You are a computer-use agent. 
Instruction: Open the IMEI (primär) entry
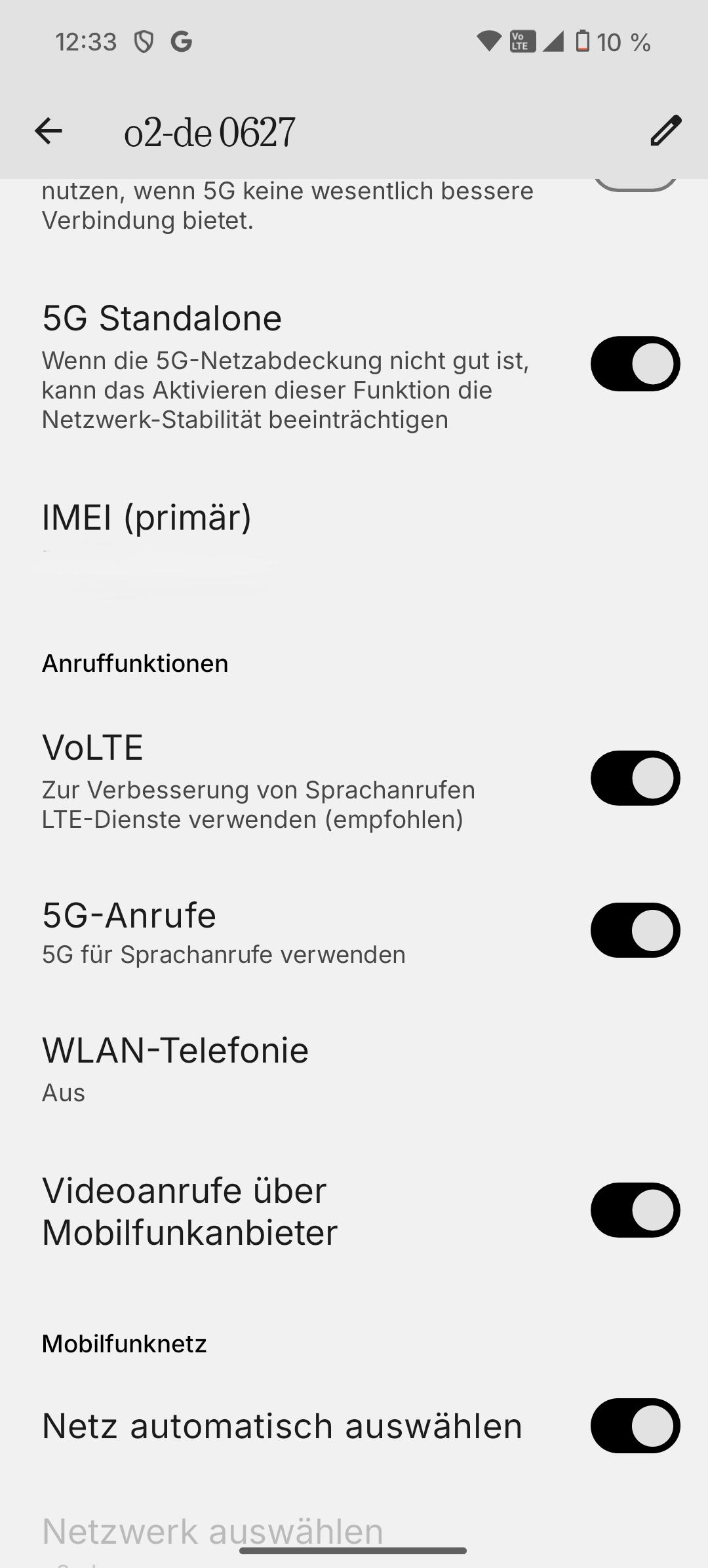click(147, 538)
